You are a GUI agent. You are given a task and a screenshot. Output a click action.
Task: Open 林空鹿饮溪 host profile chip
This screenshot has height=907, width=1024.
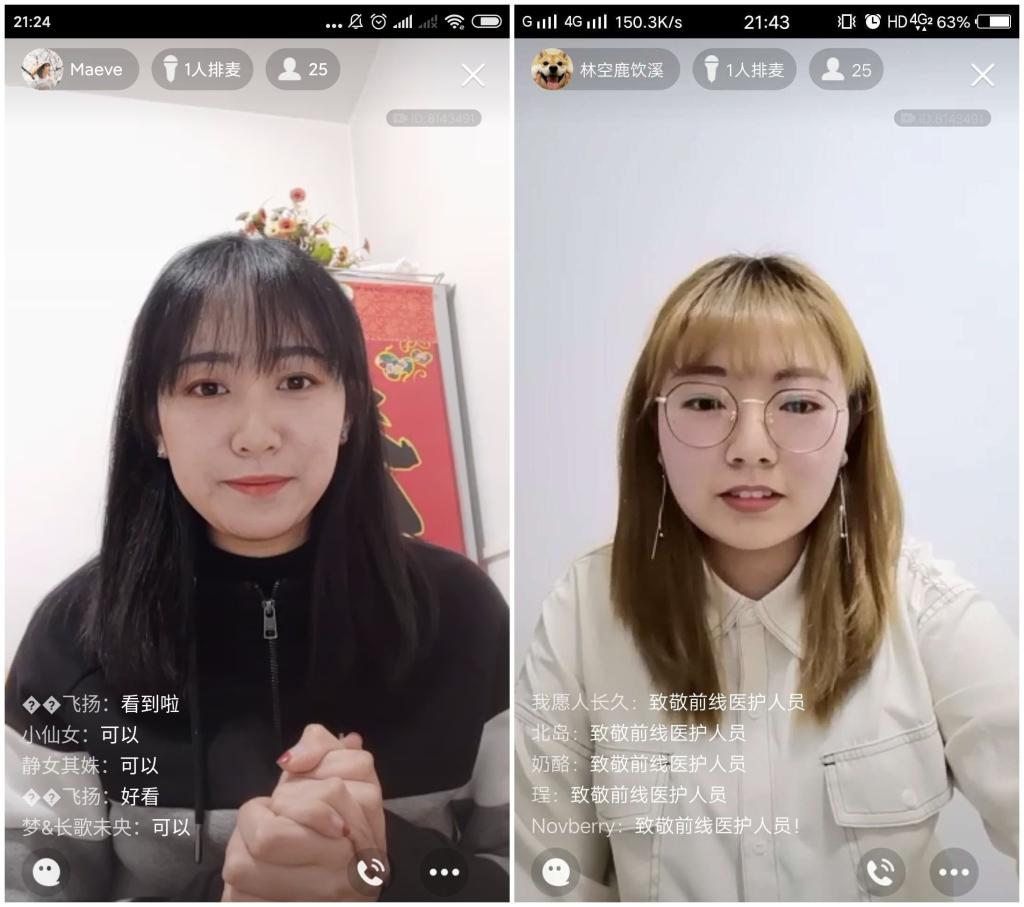click(605, 70)
